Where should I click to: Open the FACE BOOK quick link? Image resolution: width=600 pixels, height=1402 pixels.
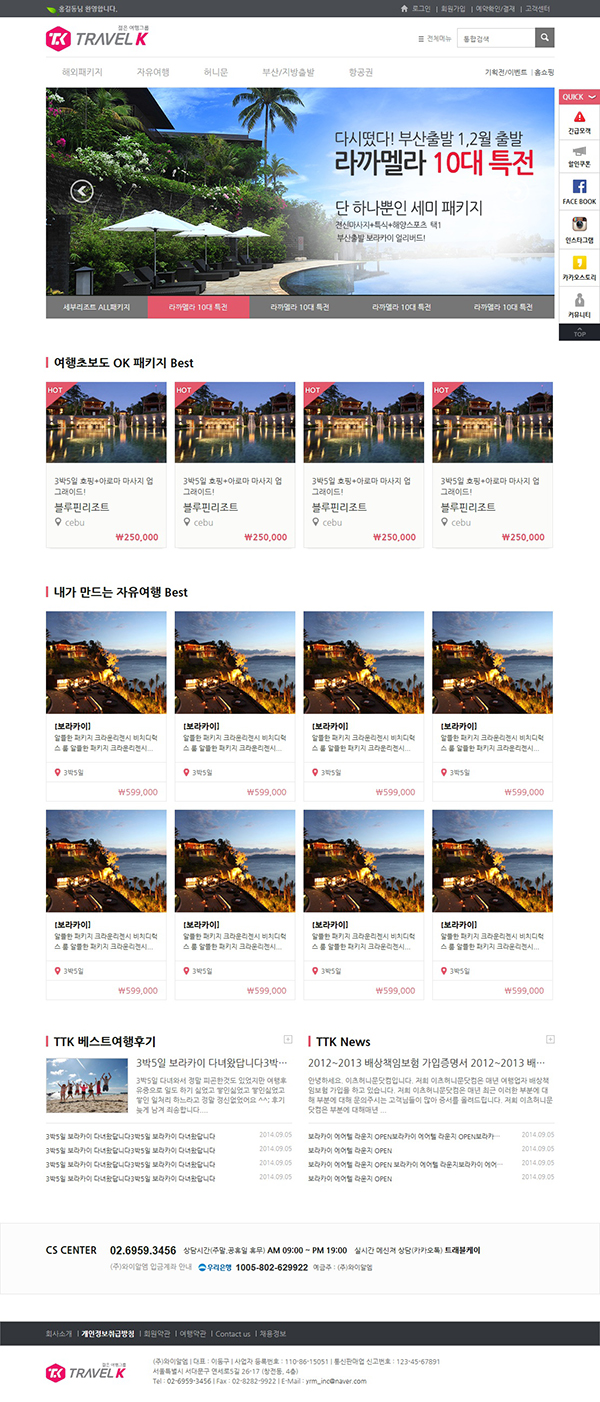(579, 192)
